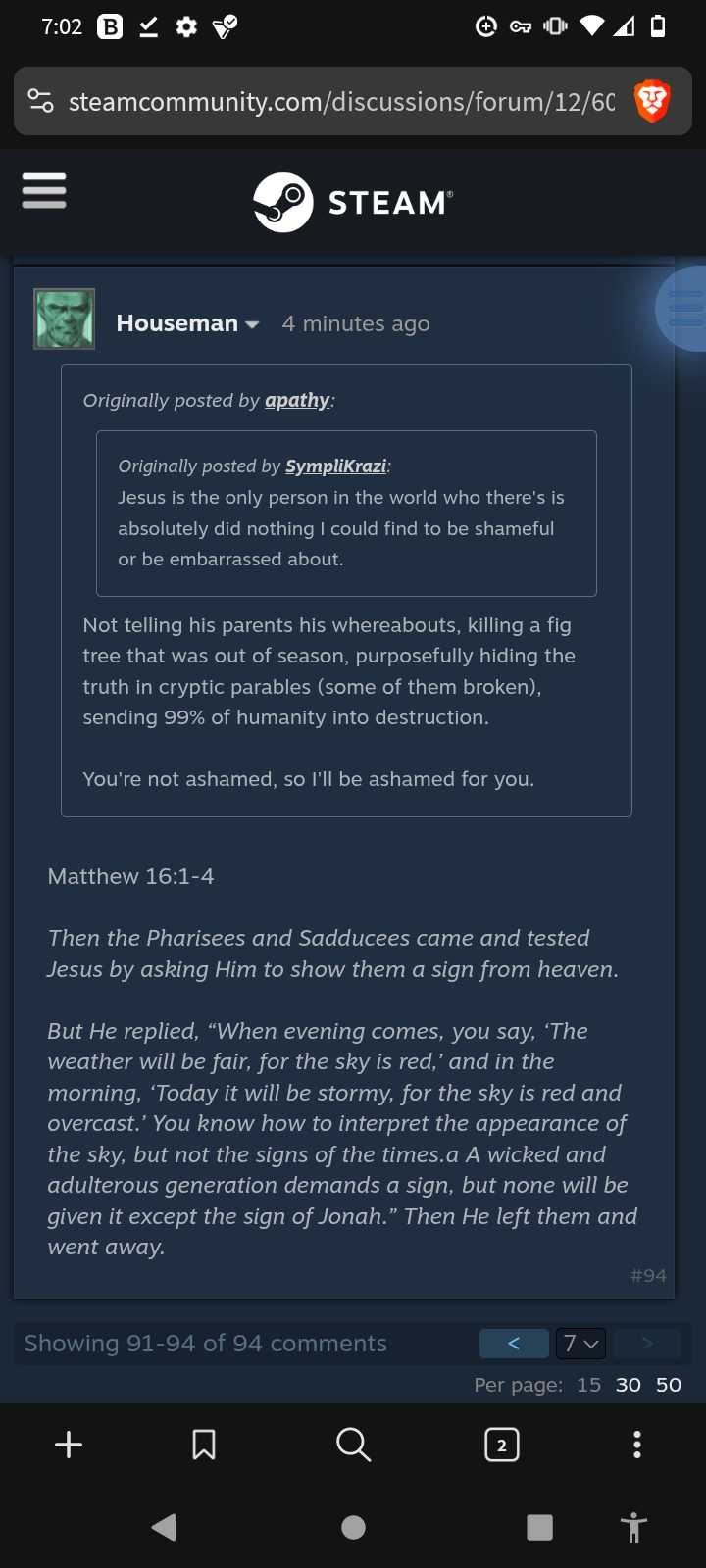Viewport: 706px width, 1568px height.
Task: Open permalink for post #94
Action: (648, 1275)
